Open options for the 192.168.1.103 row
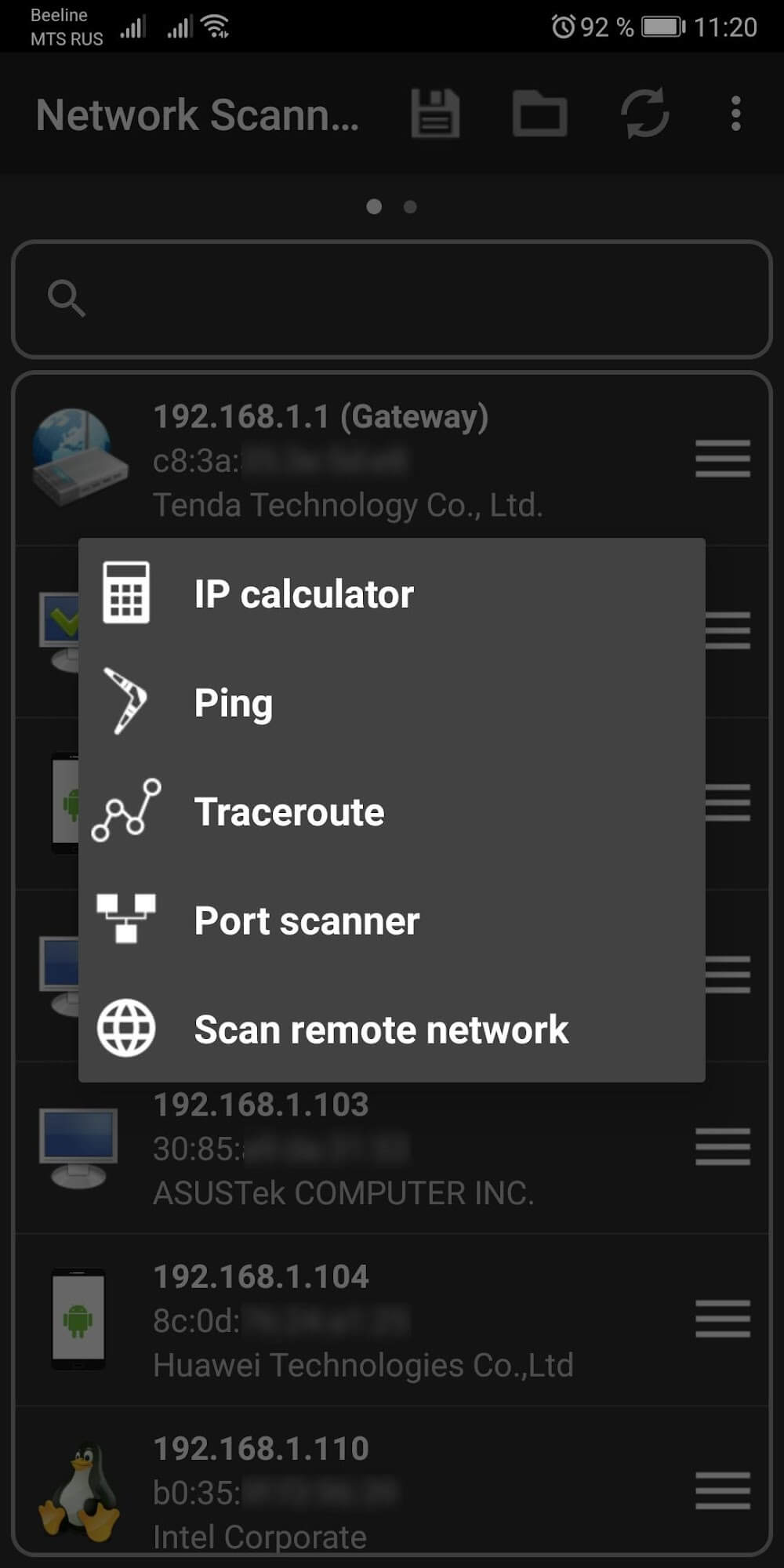 point(722,1147)
